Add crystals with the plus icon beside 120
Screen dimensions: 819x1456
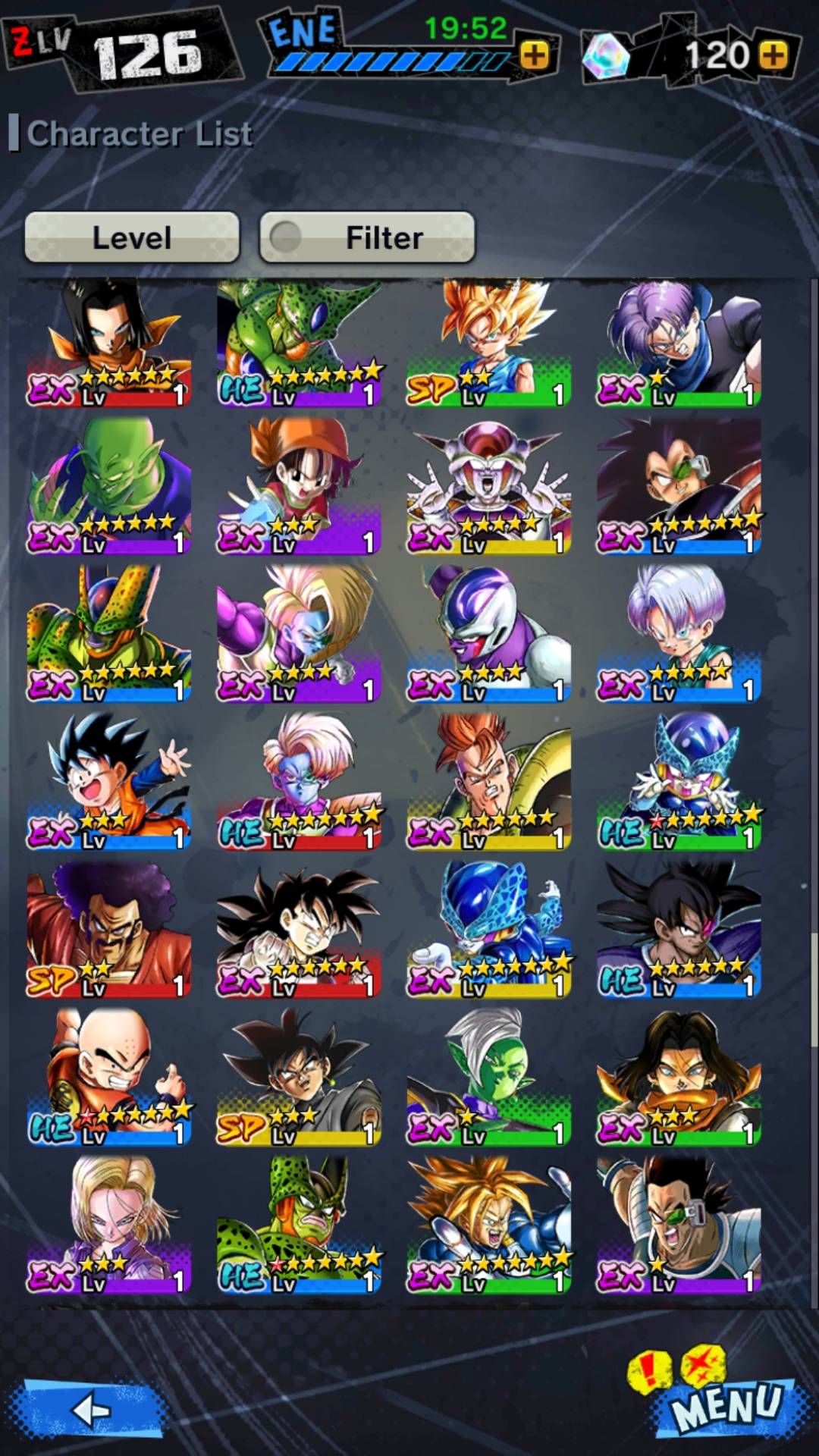(773, 55)
